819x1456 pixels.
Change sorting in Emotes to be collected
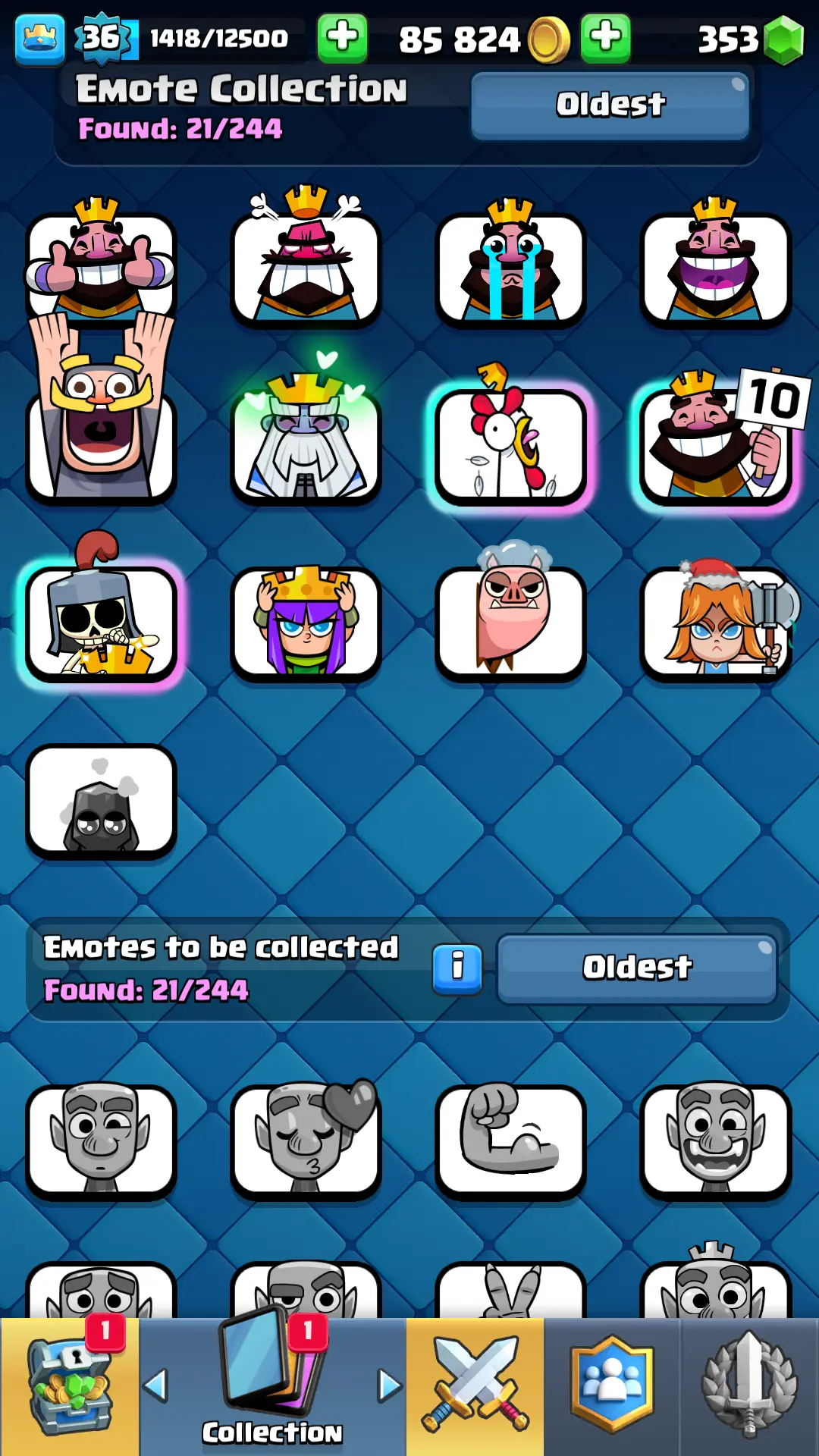(637, 968)
